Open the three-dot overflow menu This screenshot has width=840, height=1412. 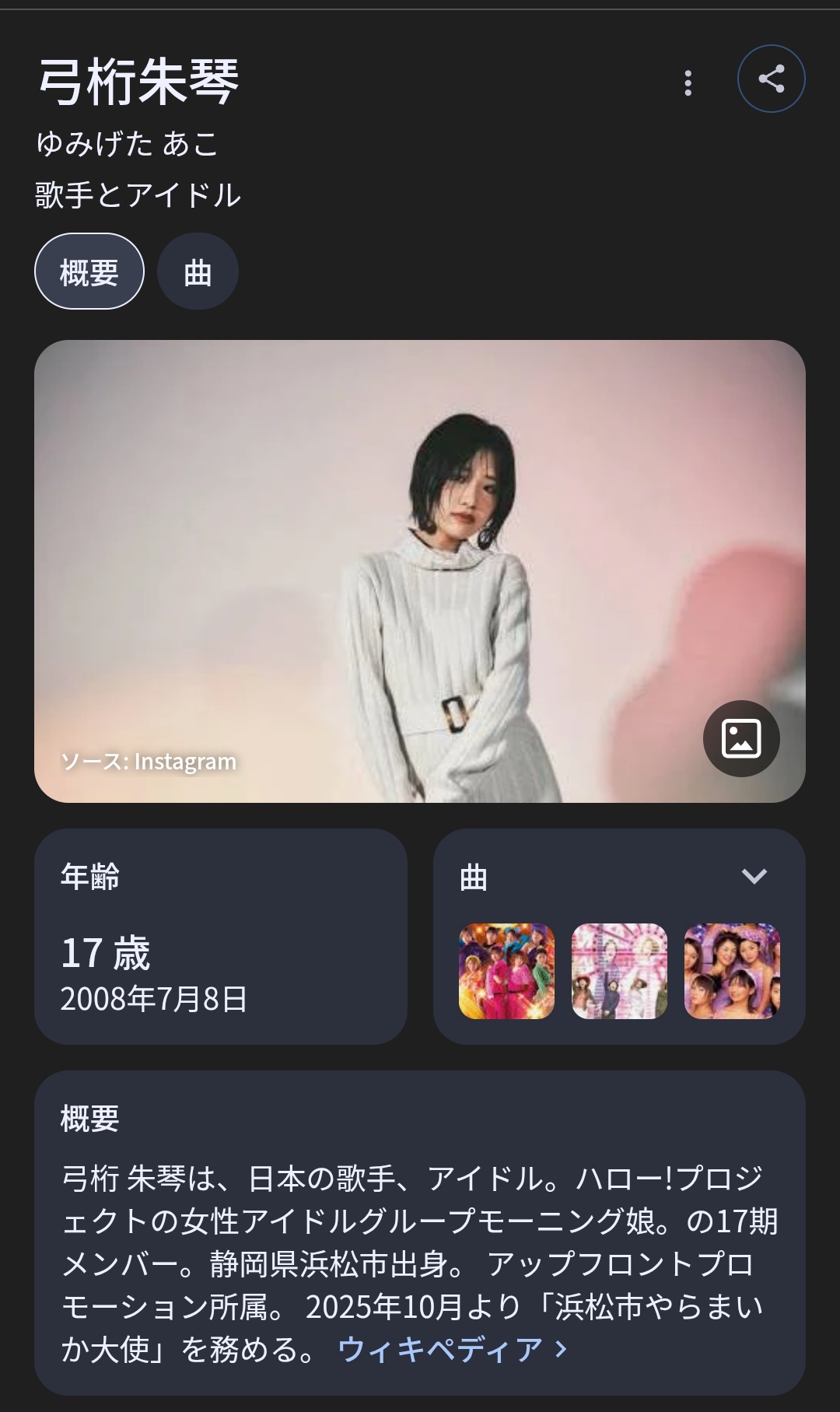coord(688,82)
